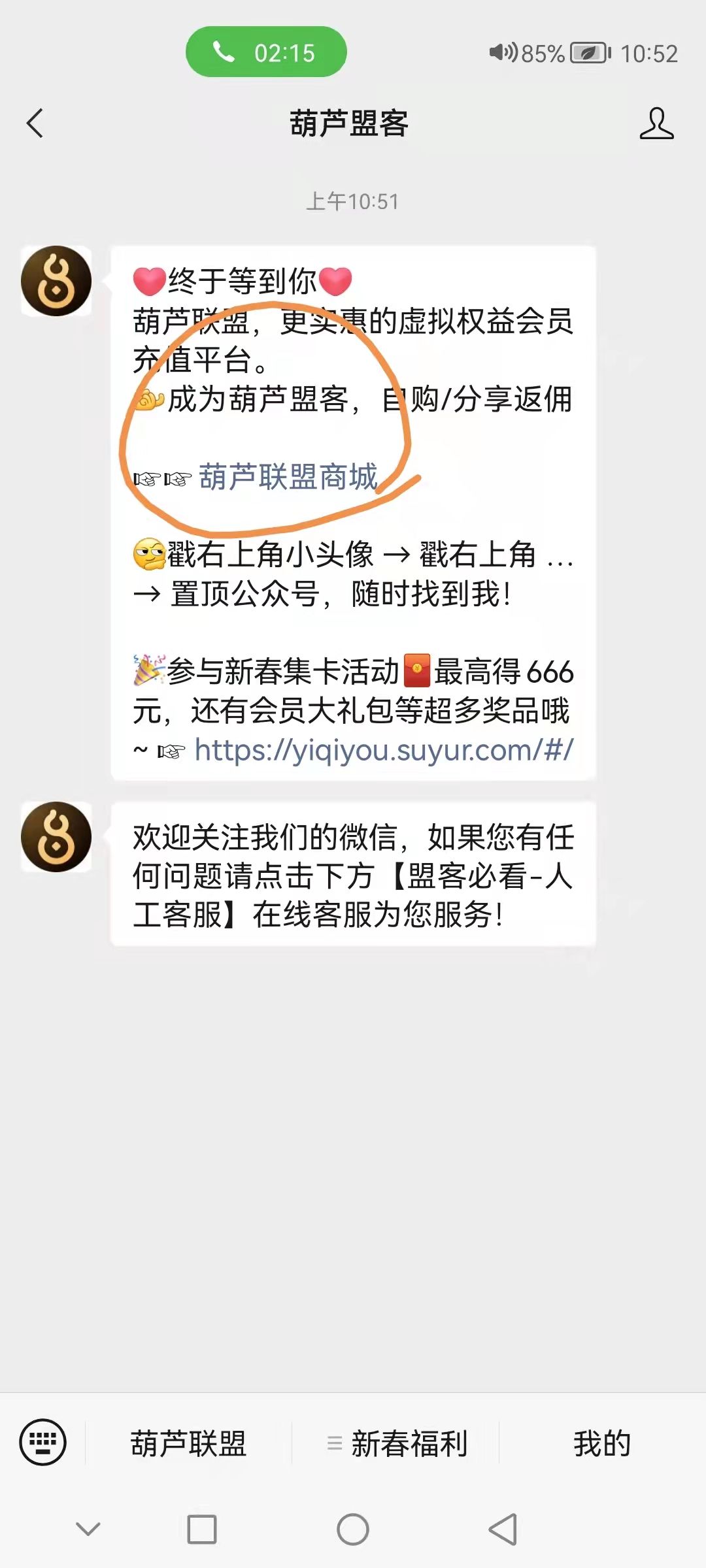Screen dimensions: 706x1568
Task: Switch to keyboard input mode
Action: click(x=43, y=1443)
